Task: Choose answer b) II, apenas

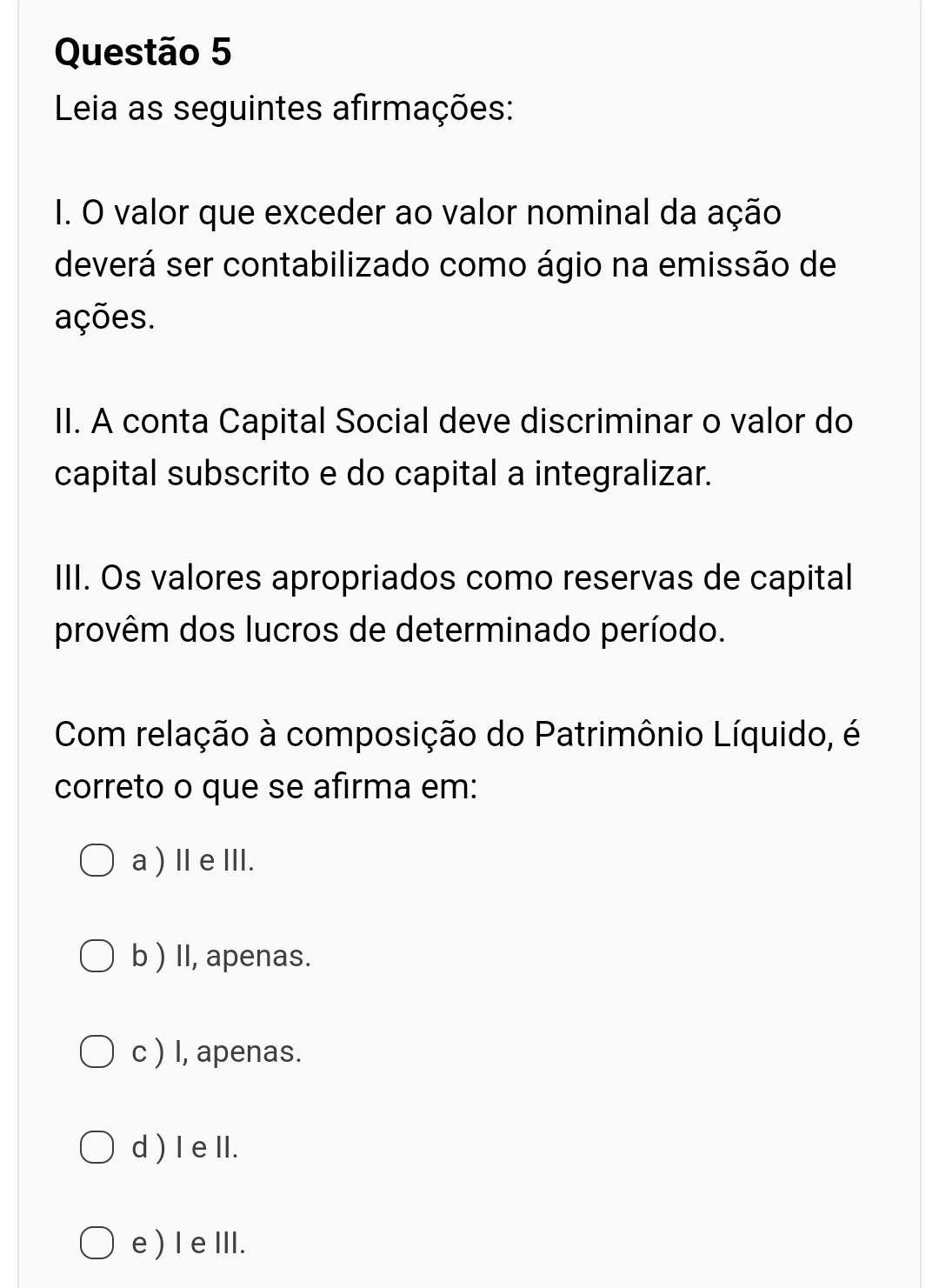Action: tap(97, 957)
